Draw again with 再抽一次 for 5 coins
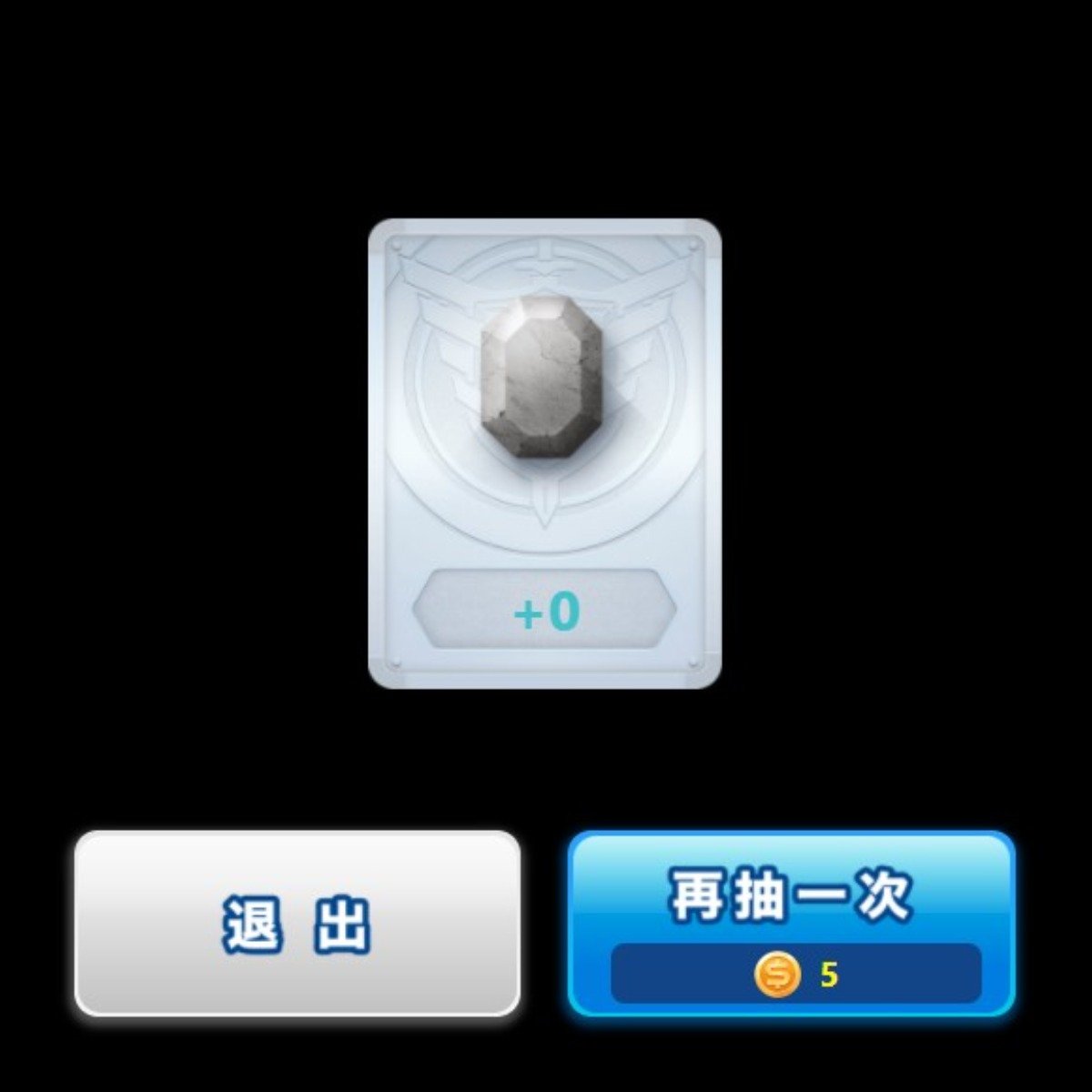Viewport: 1092px width, 1092px height. point(792,923)
